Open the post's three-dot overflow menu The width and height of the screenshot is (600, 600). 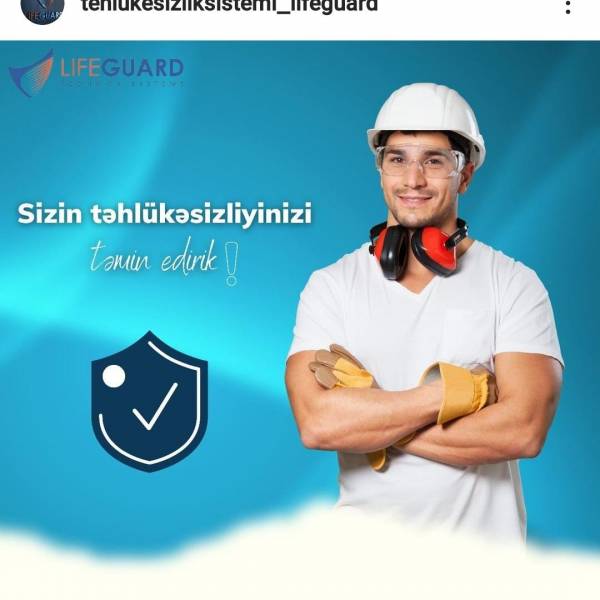(568, 7)
